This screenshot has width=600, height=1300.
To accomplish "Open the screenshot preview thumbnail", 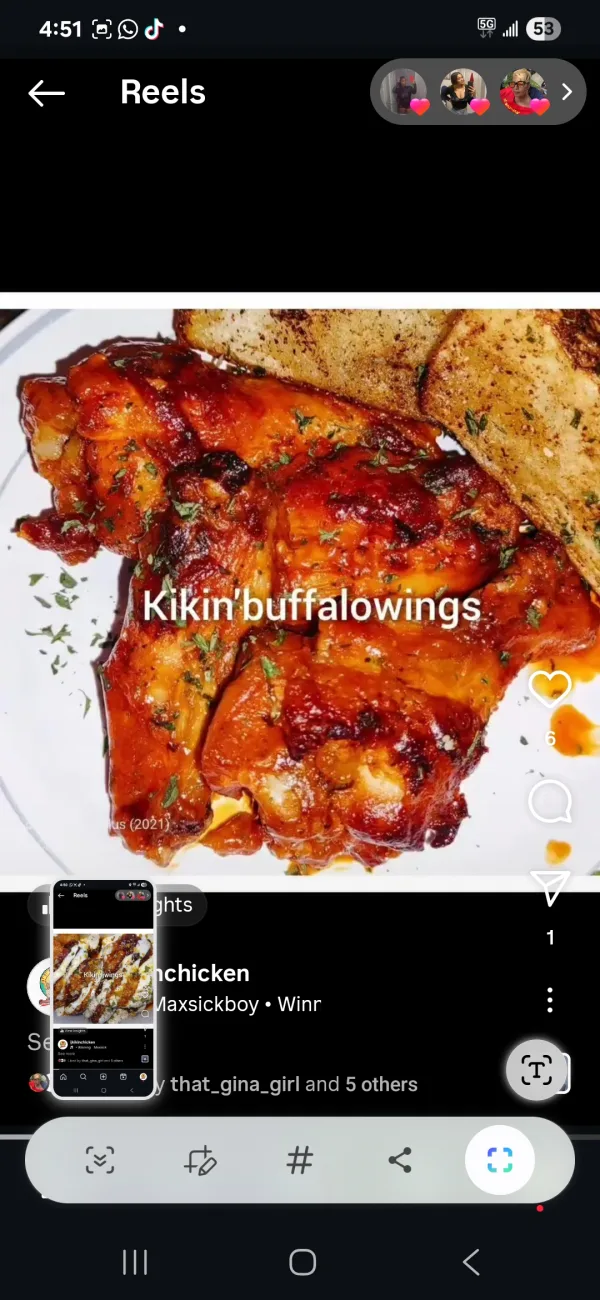I will pyautogui.click(x=103, y=988).
